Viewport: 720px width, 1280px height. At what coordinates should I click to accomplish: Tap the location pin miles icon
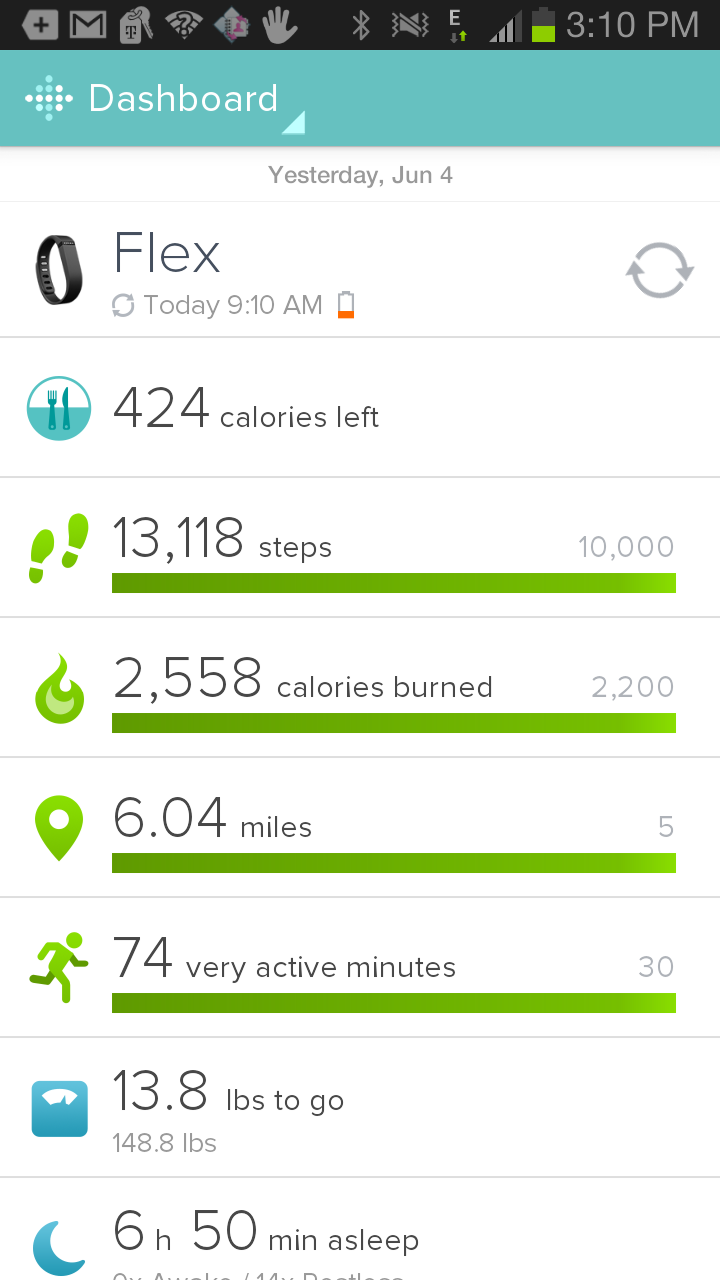(58, 826)
